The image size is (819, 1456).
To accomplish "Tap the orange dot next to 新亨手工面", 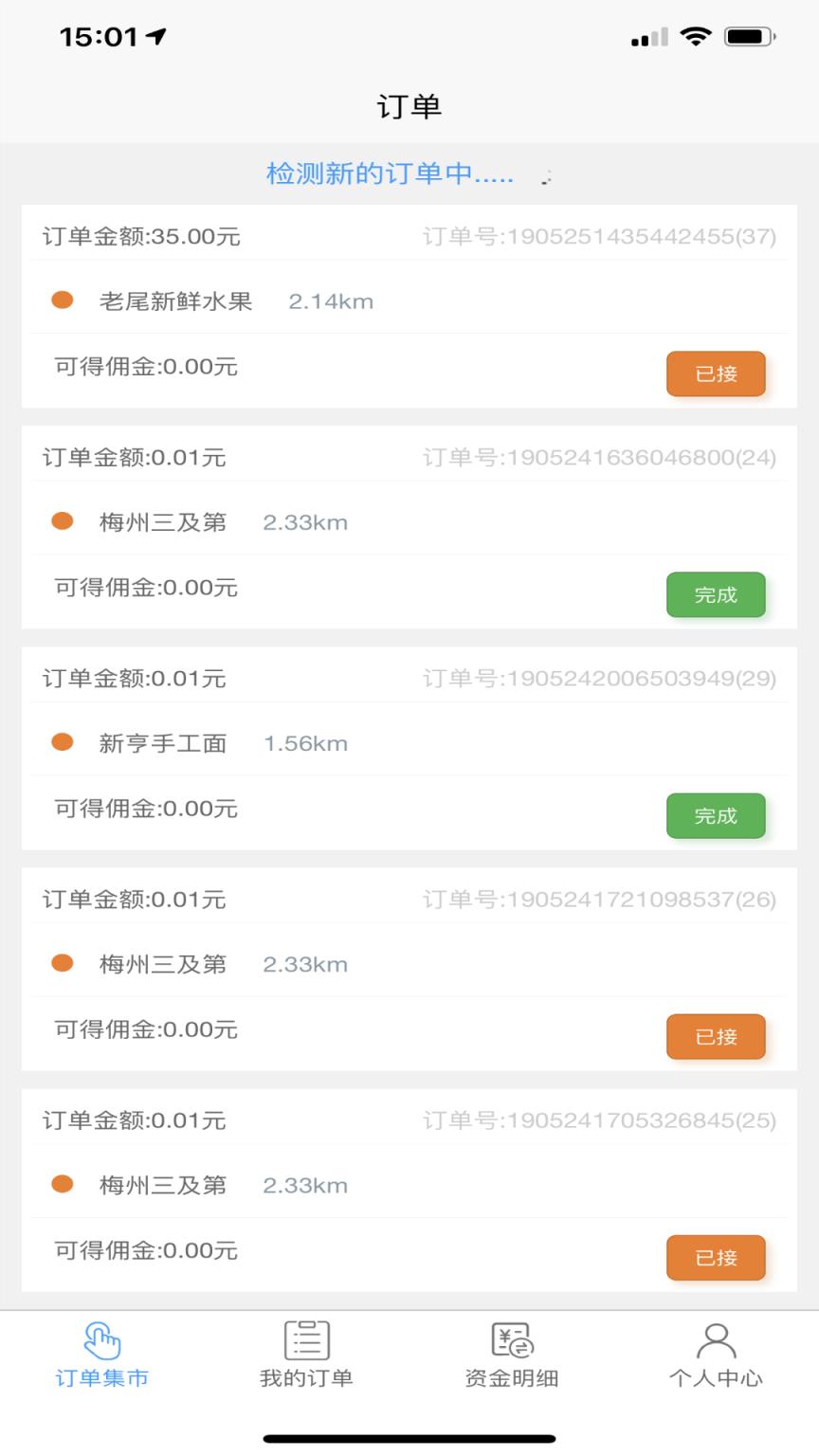I will 62,742.
